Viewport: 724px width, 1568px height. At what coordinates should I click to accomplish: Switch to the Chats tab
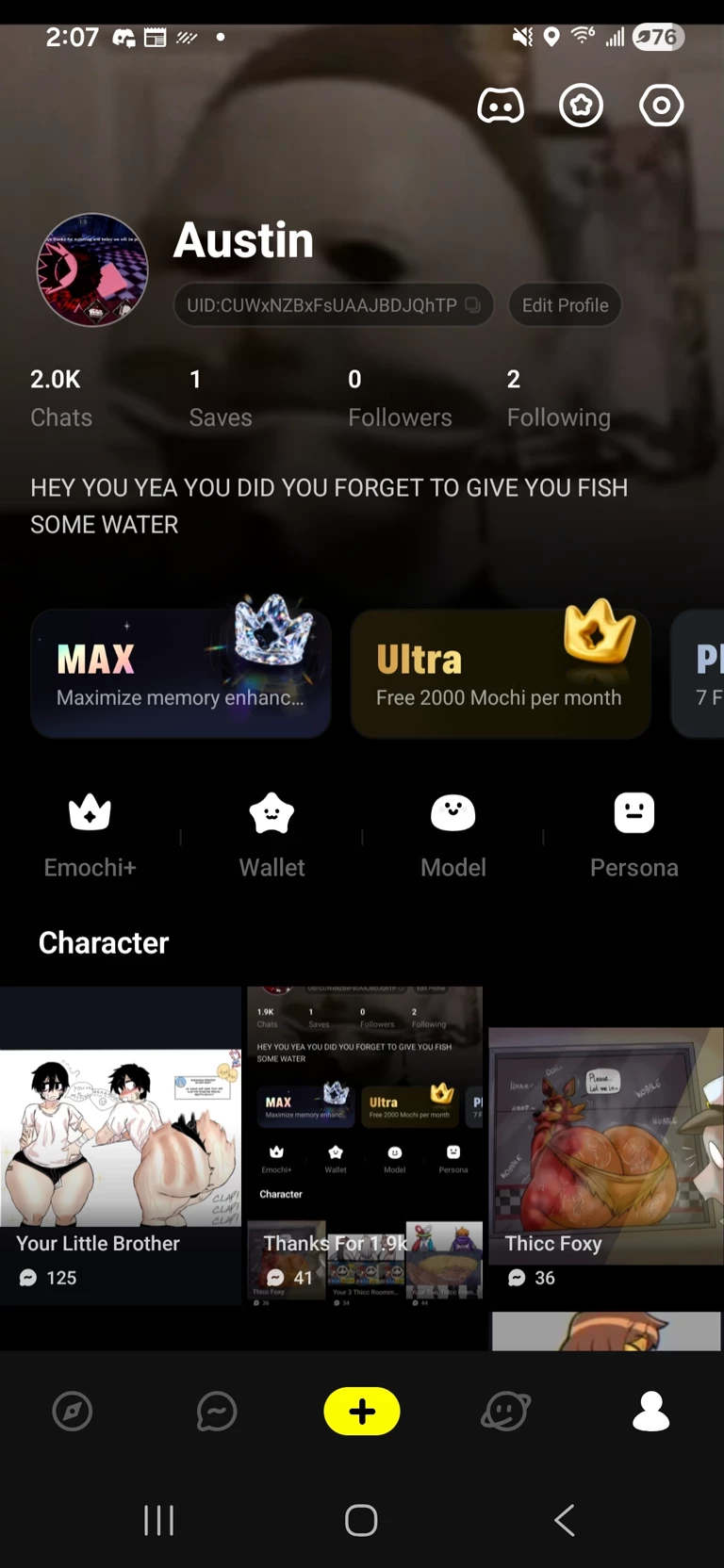click(217, 1412)
